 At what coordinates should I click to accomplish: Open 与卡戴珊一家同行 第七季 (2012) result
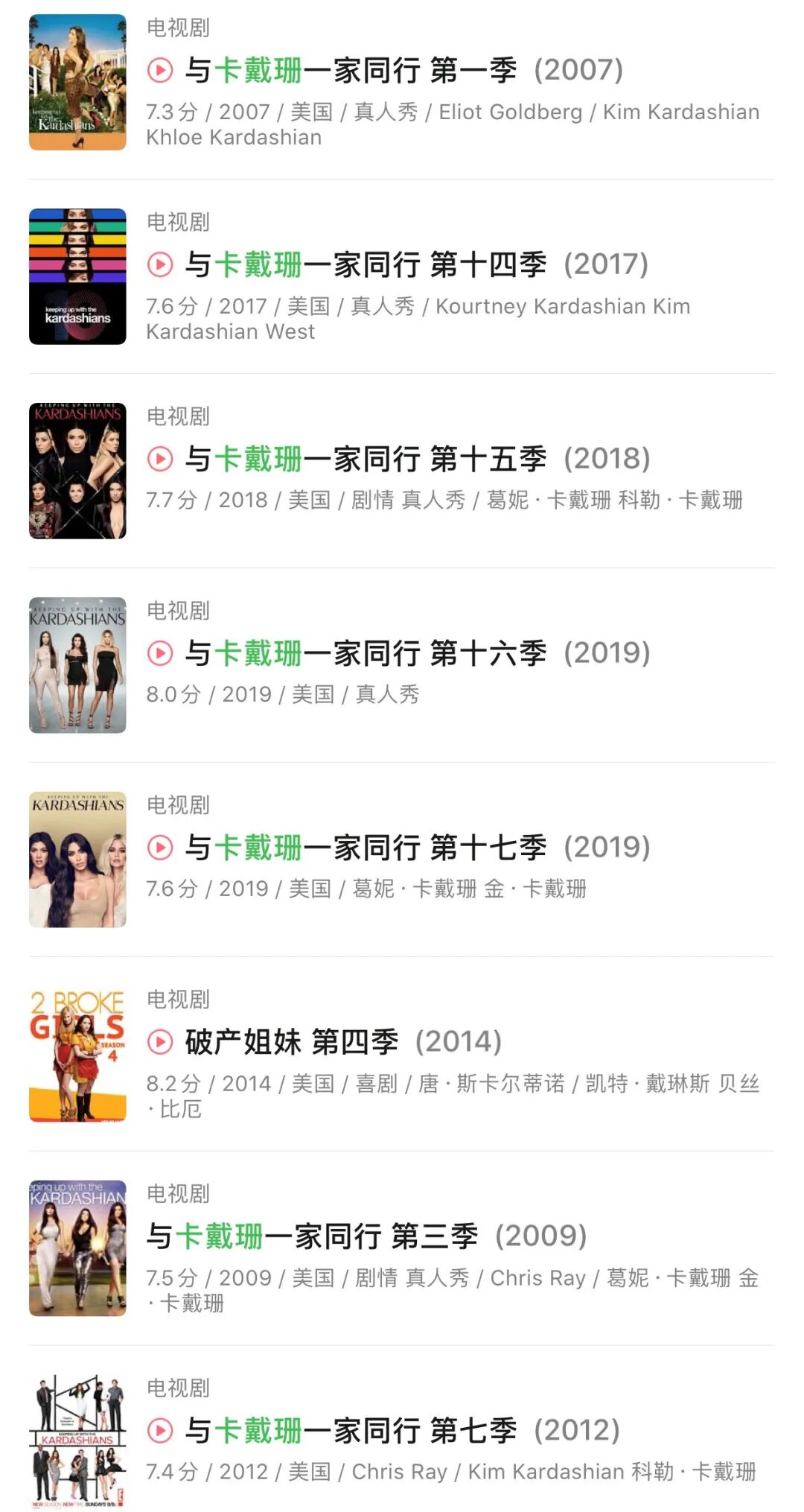(402, 1432)
